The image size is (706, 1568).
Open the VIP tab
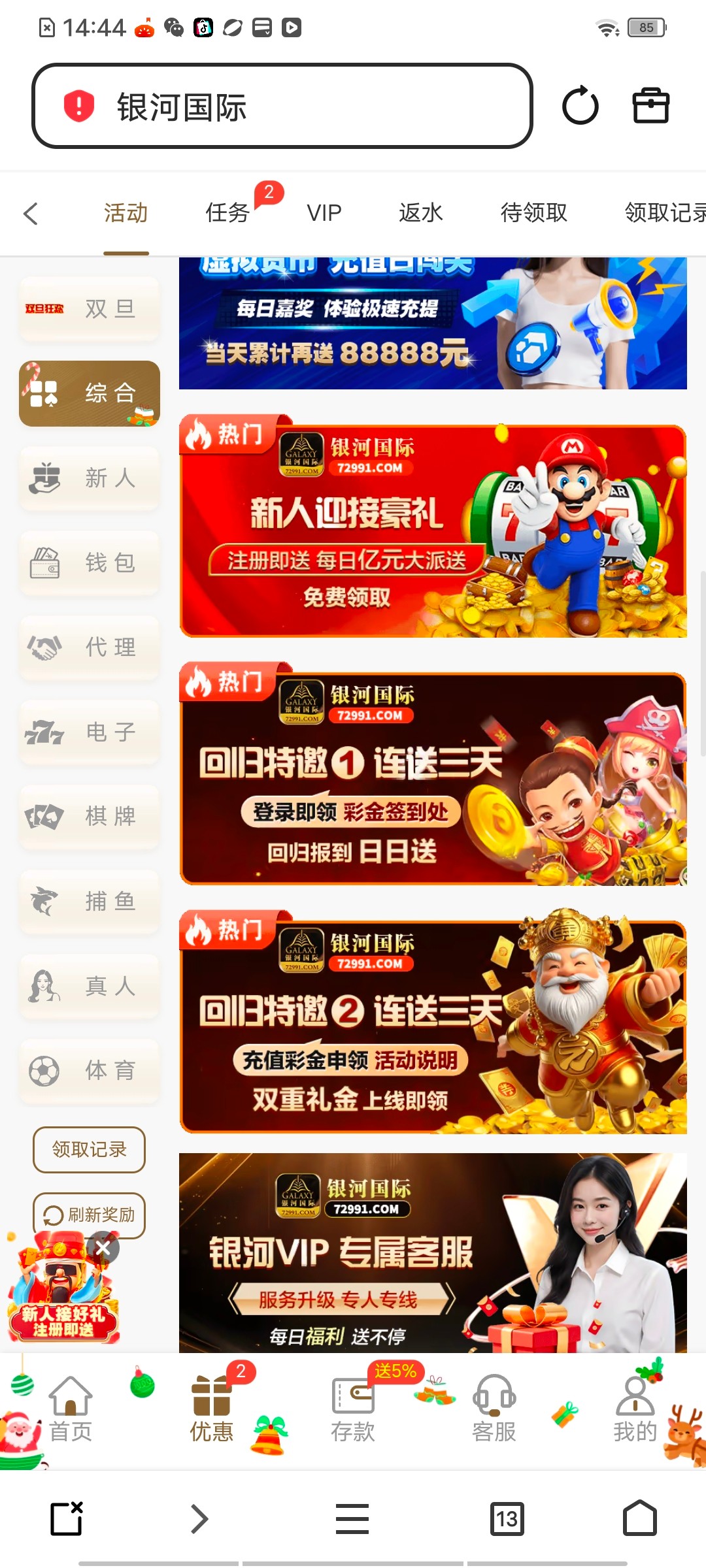click(x=324, y=213)
